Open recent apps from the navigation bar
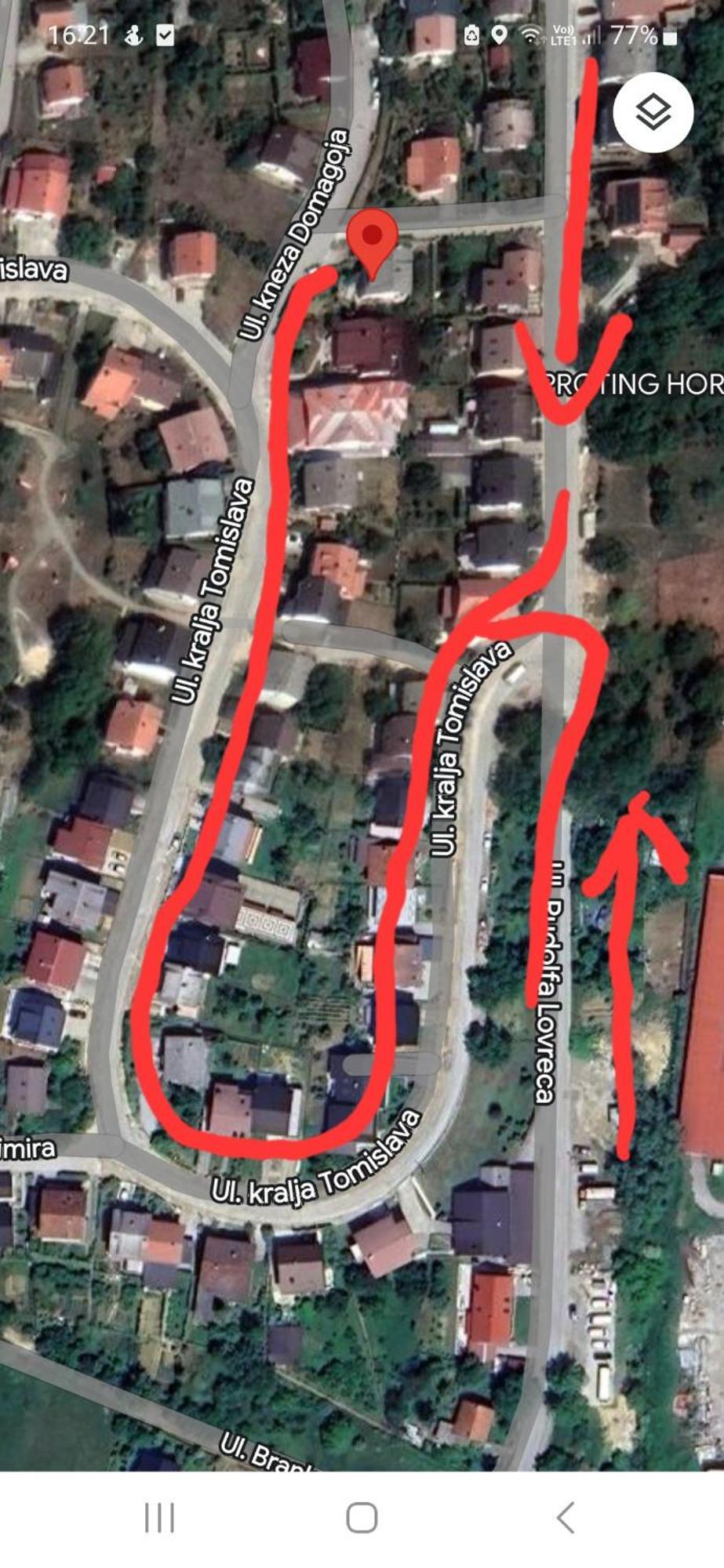The height and width of the screenshot is (1568, 724). 159,1517
